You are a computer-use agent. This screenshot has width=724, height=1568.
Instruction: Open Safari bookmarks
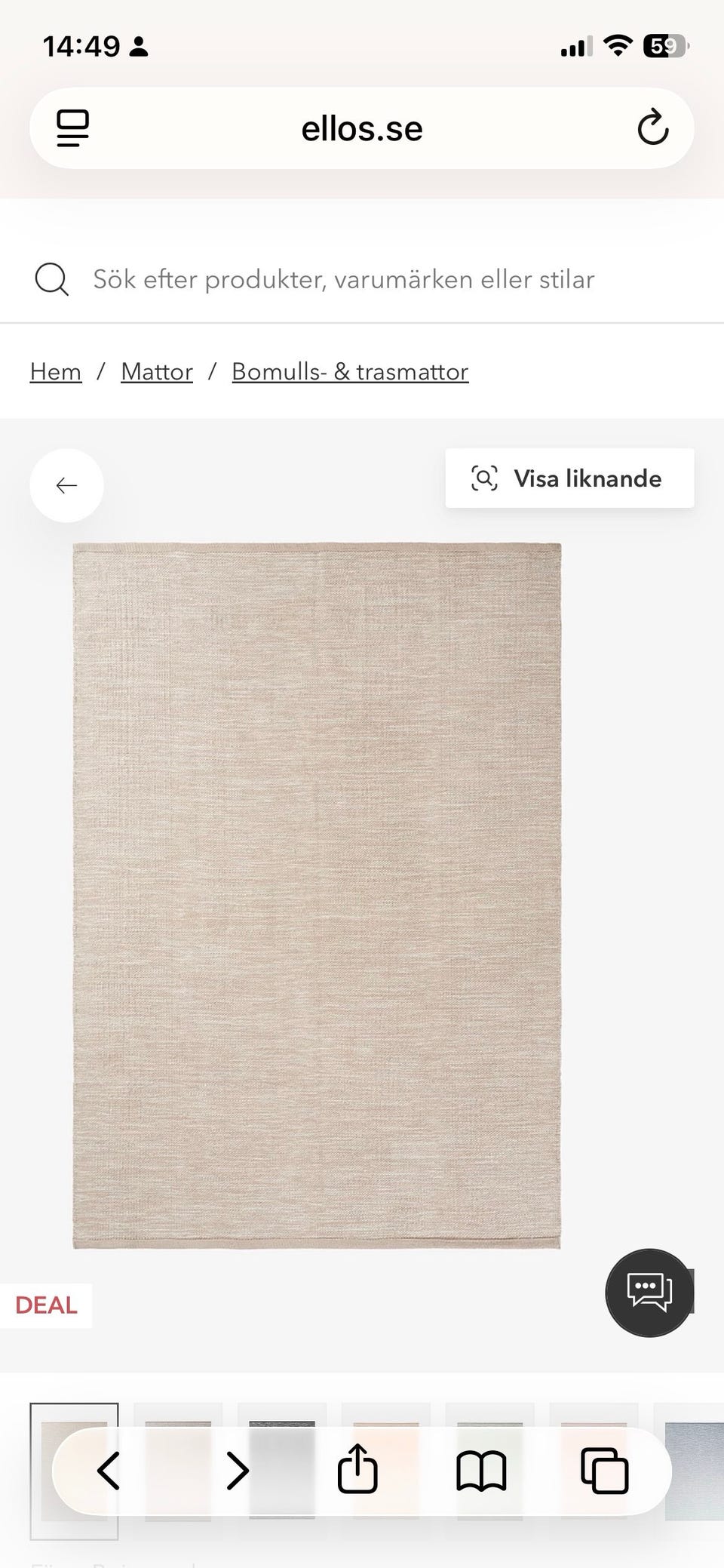pos(481,1471)
